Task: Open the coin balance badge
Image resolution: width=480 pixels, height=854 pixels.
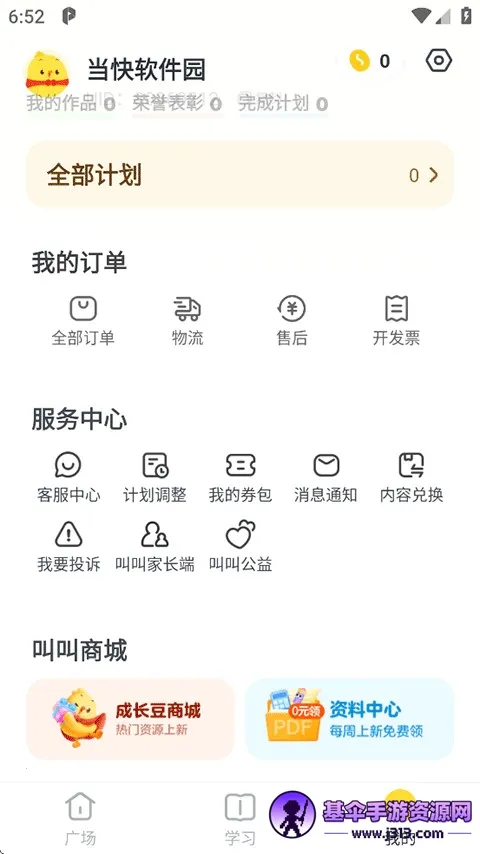Action: click(x=370, y=61)
